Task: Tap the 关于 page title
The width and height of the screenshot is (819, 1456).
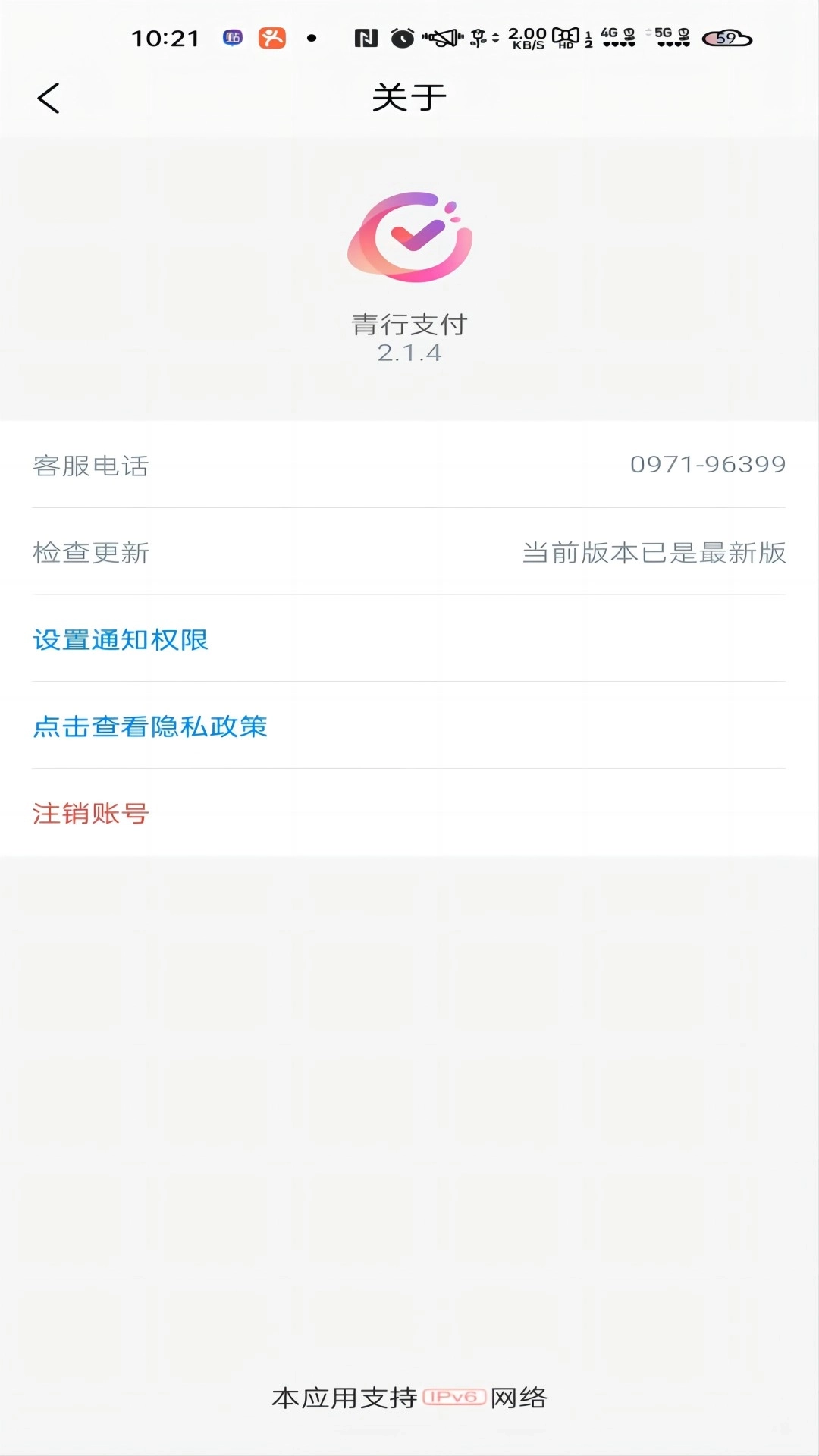Action: [x=408, y=97]
